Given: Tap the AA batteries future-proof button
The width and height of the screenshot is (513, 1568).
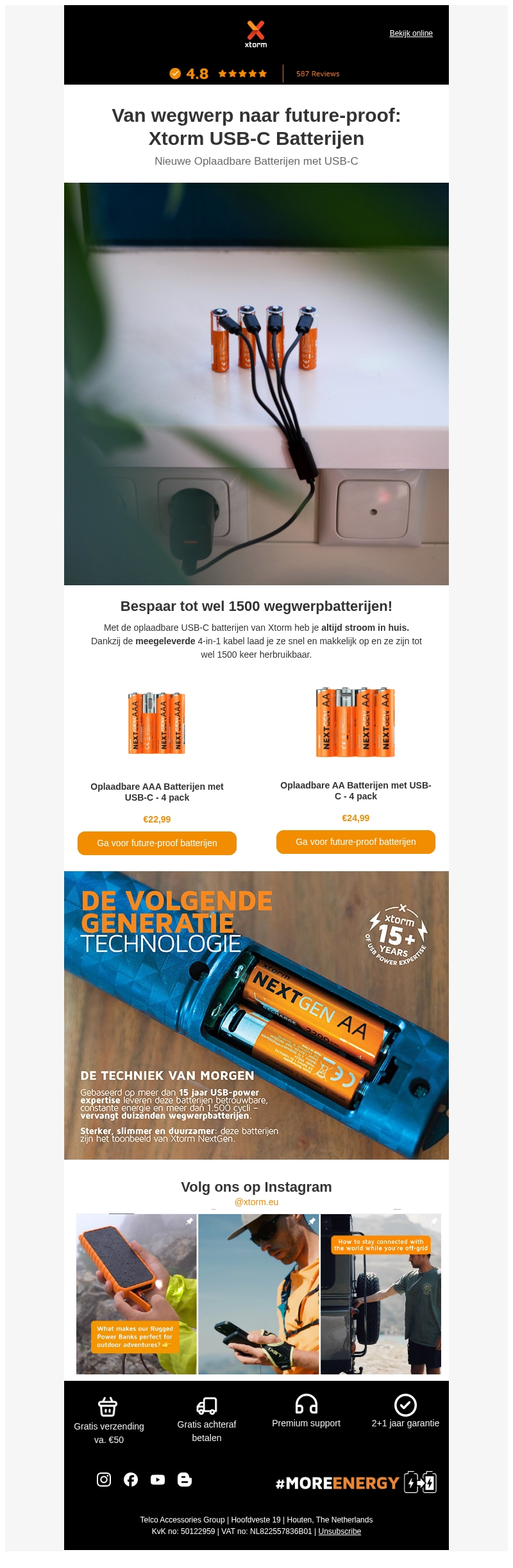Looking at the screenshot, I should point(356,842).
